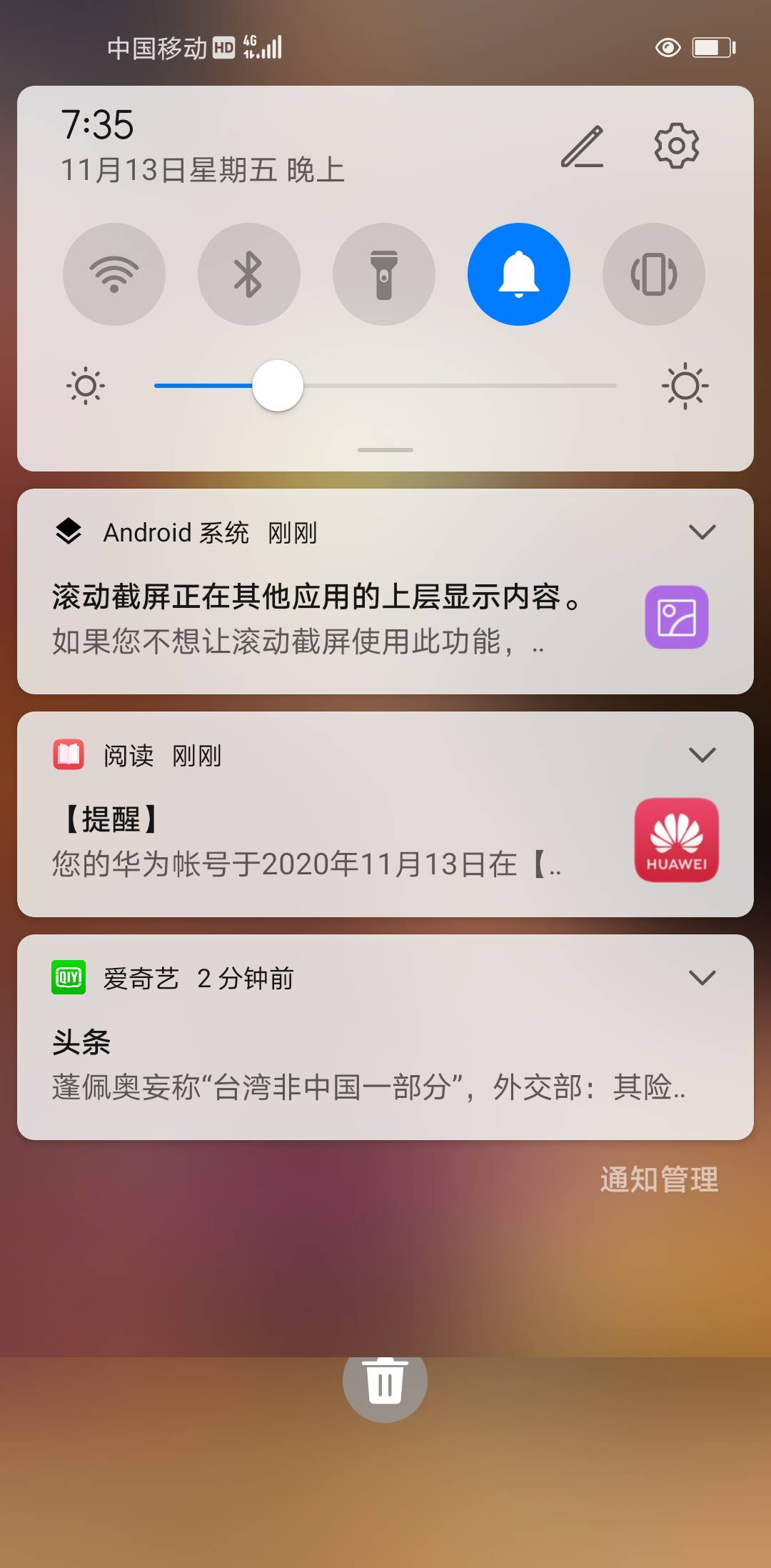Image resolution: width=771 pixels, height=1568 pixels.
Task: Adjust the brightness slider
Action: coord(278,385)
